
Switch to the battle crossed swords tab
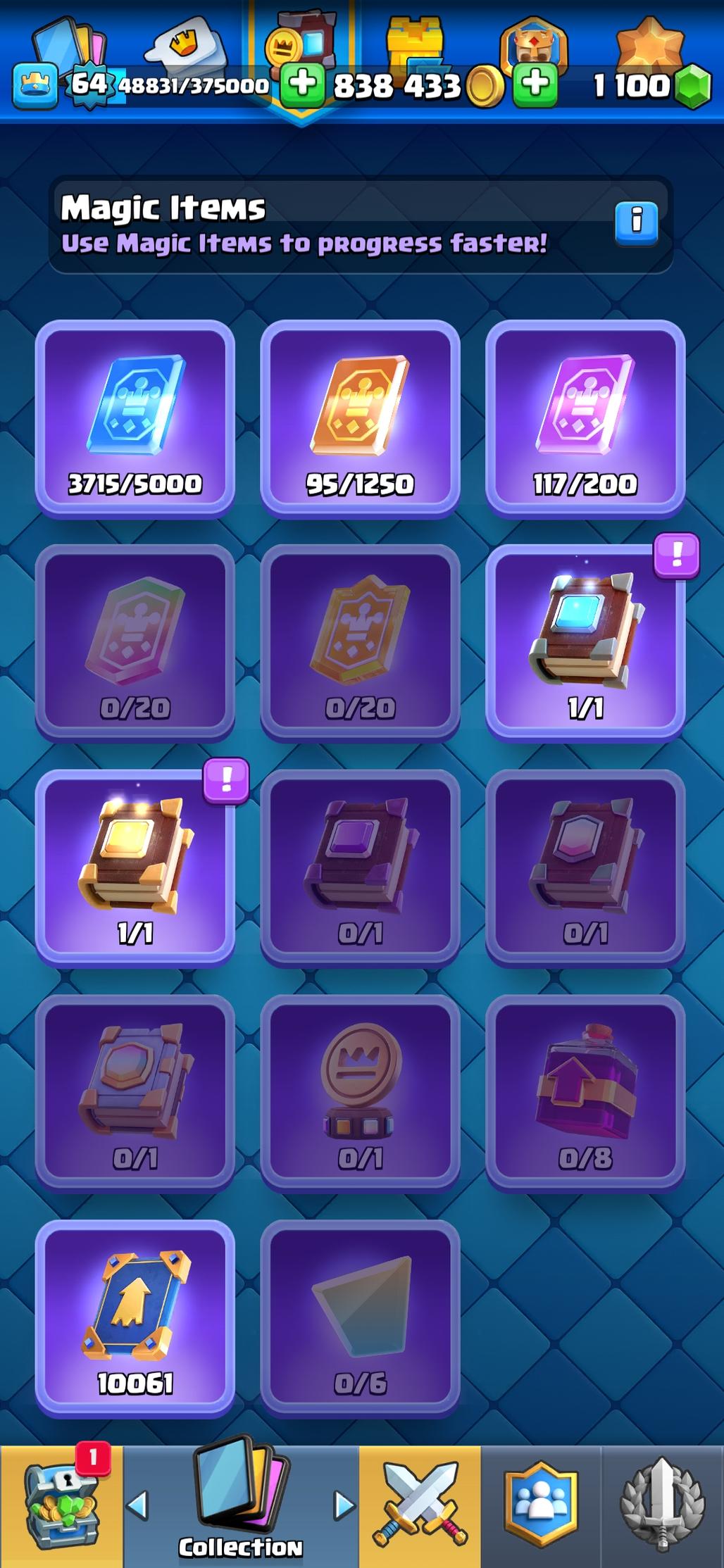click(x=420, y=1507)
